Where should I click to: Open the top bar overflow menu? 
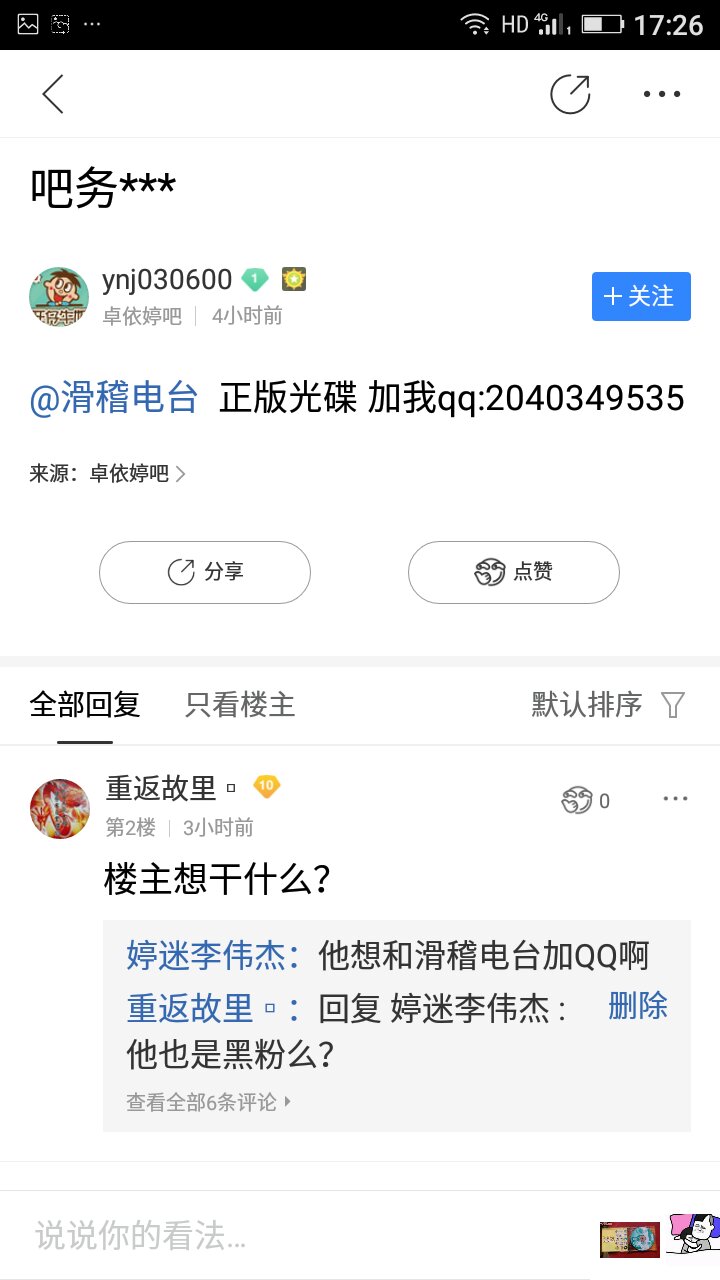[x=661, y=94]
